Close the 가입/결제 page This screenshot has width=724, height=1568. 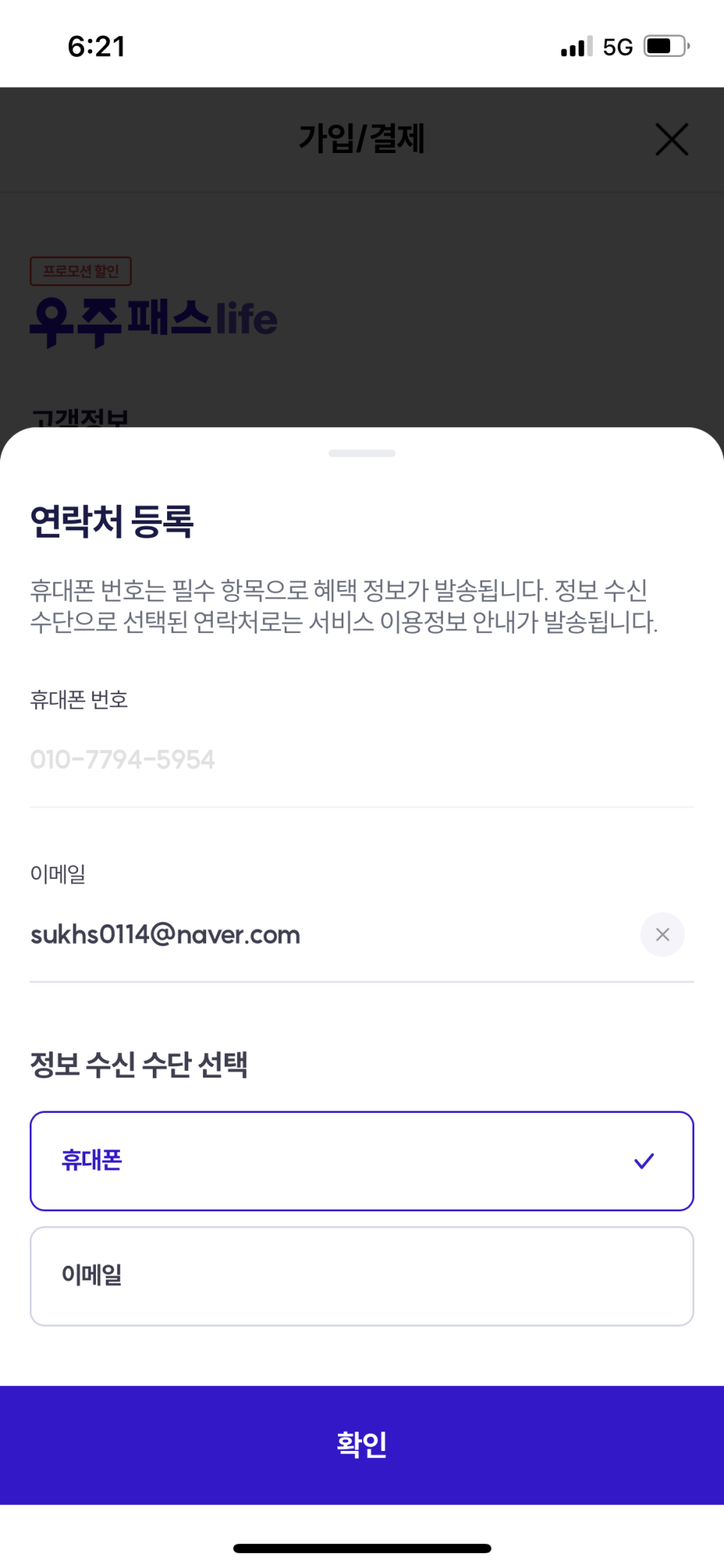(672, 139)
